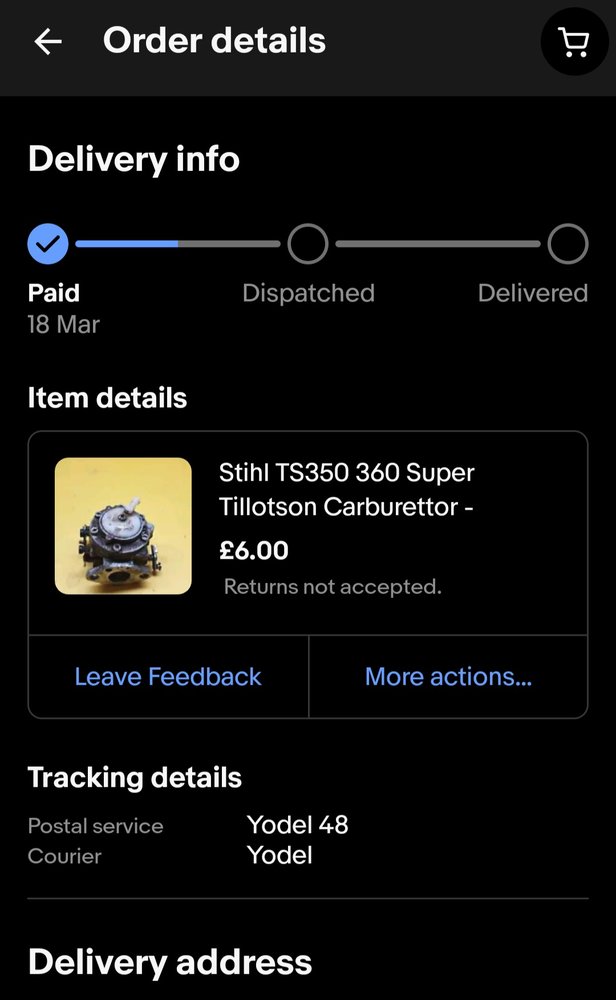The image size is (616, 1000).
Task: Open the shopping cart
Action: tap(574, 41)
